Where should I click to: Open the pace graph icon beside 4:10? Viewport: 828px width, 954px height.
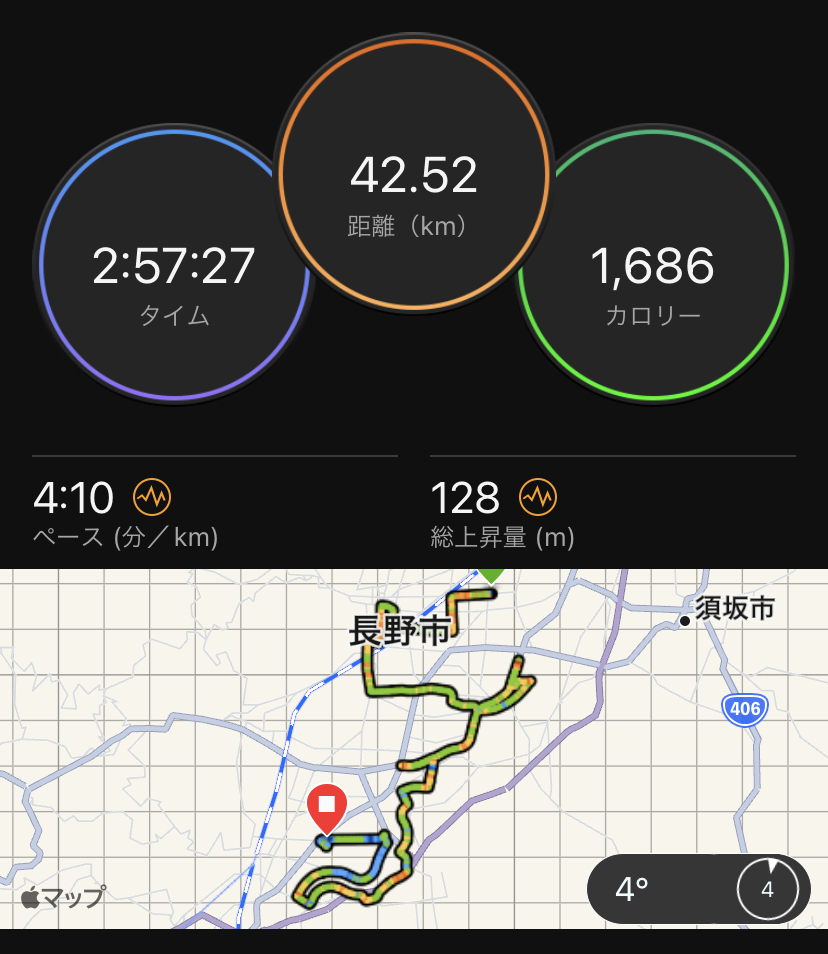(154, 496)
